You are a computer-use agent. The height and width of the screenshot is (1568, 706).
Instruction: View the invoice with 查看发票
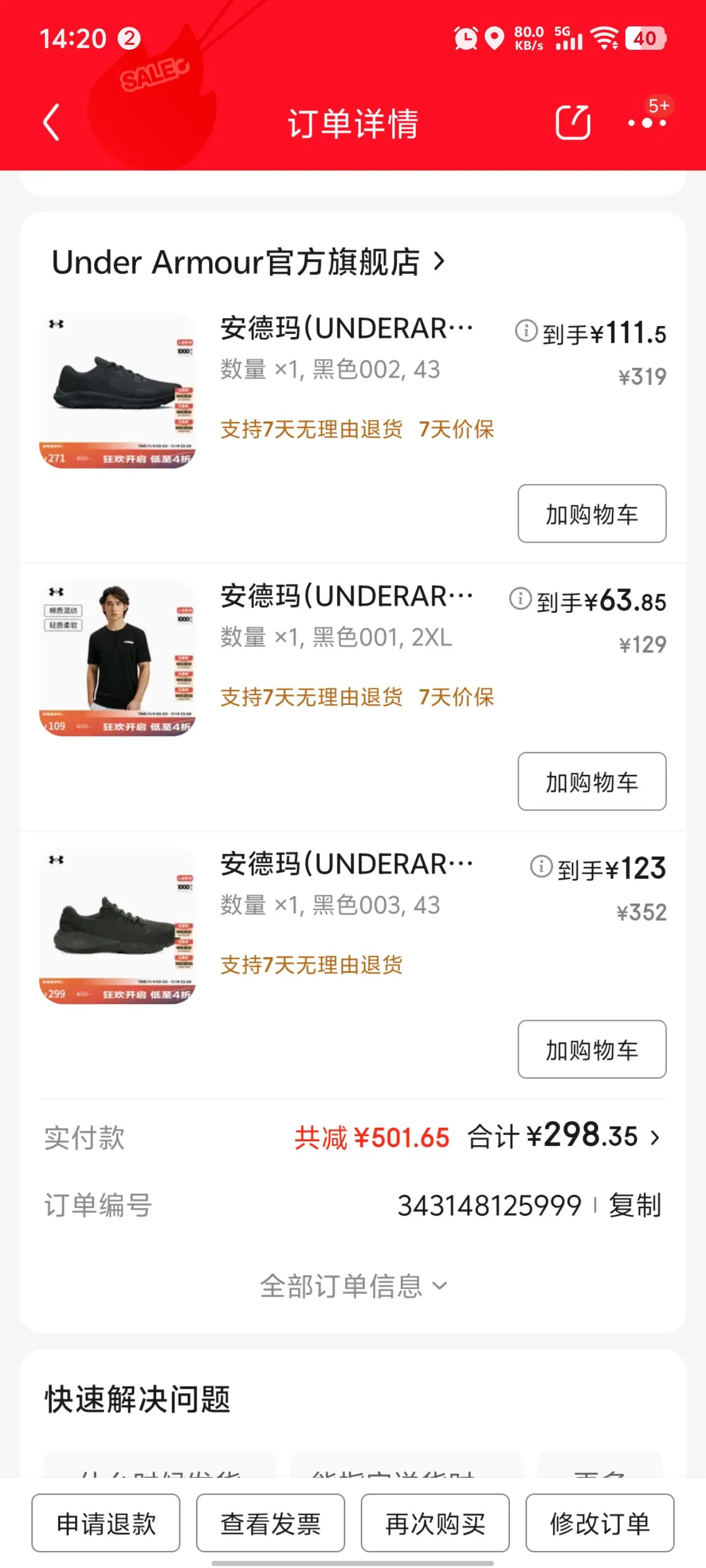[x=271, y=1524]
